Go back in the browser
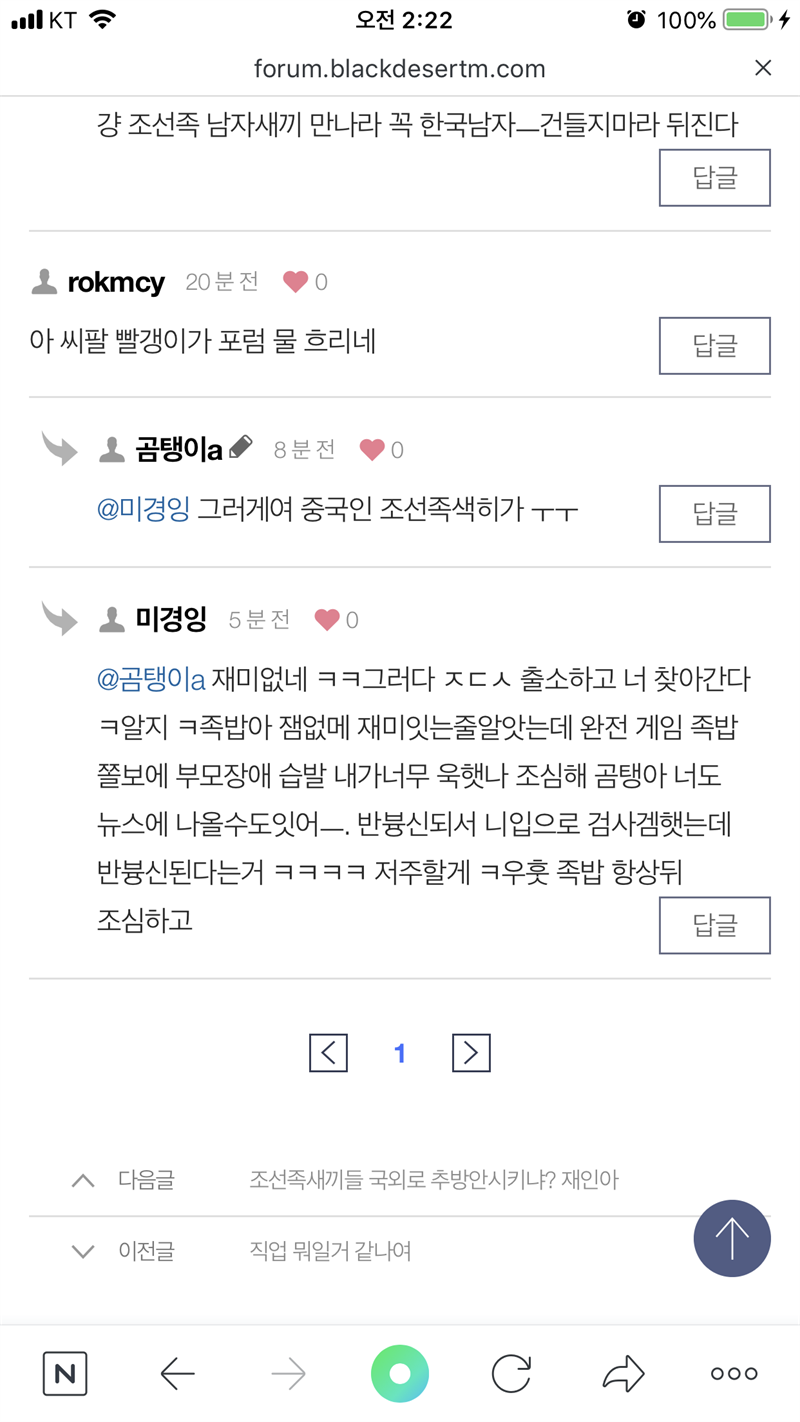 (177, 1375)
